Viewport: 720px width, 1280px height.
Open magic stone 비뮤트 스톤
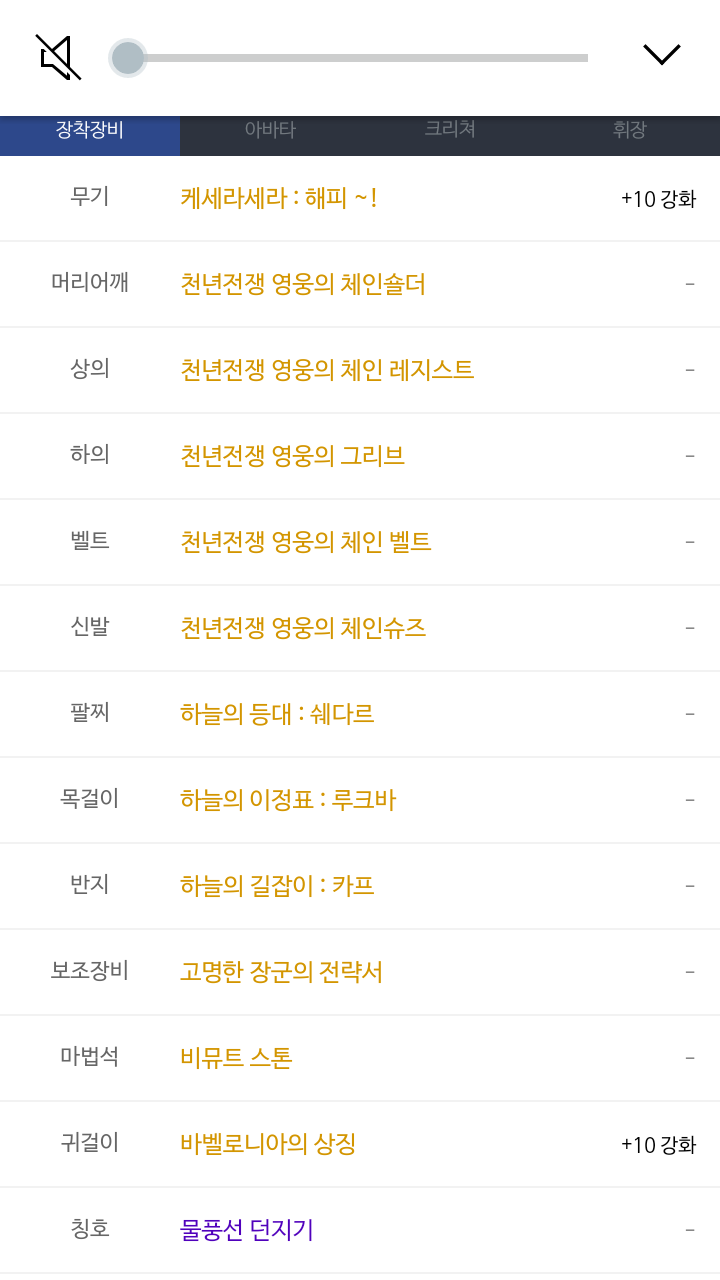[236, 1058]
